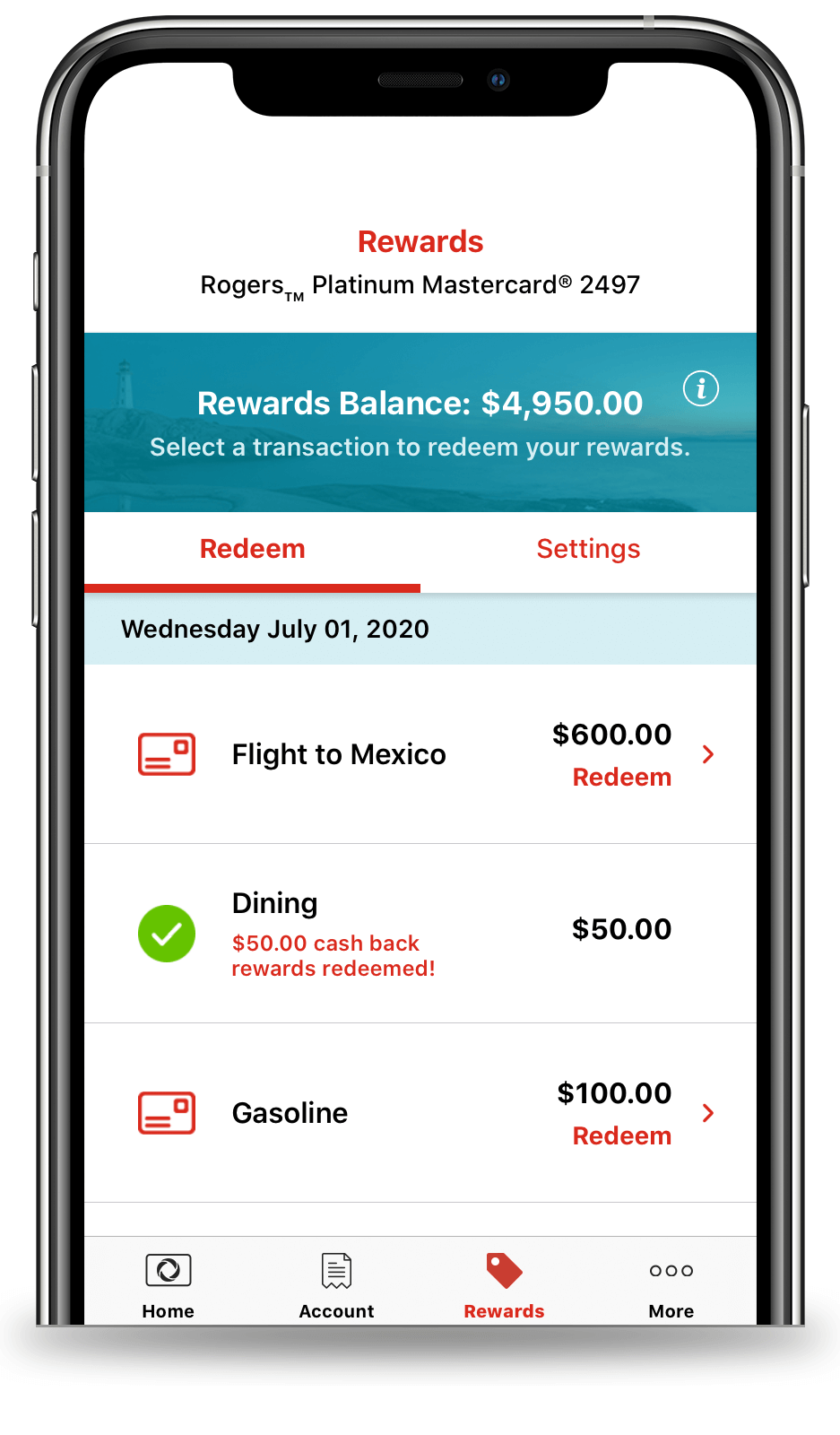Redeem the Gasoline transaction
The height and width of the screenshot is (1435, 840).
pyautogui.click(x=622, y=1135)
